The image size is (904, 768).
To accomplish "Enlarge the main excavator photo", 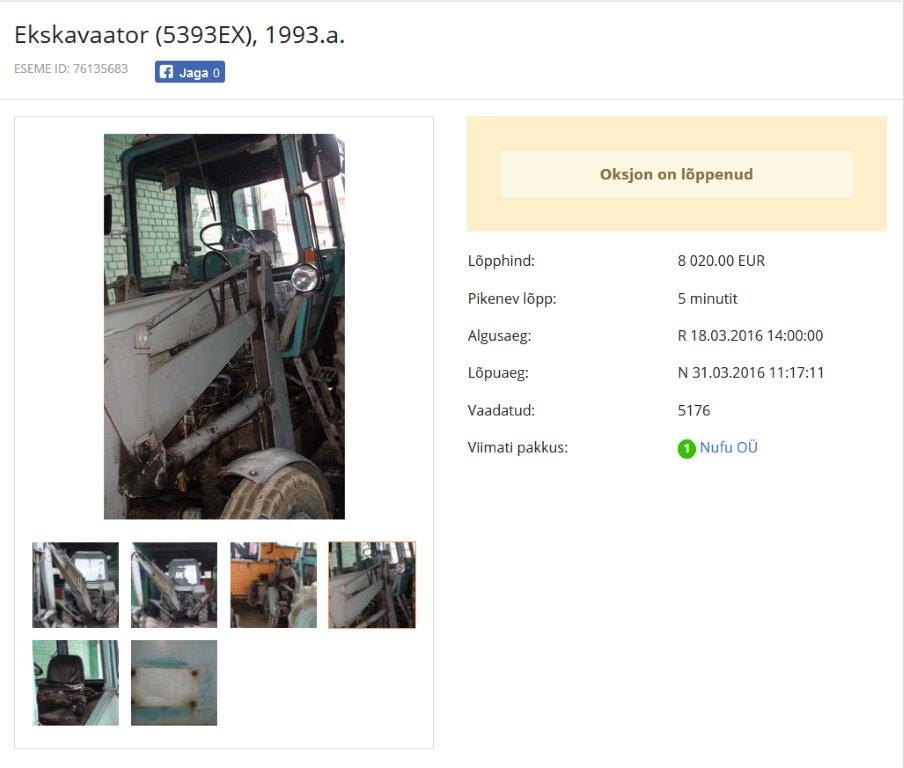I will pos(224,326).
